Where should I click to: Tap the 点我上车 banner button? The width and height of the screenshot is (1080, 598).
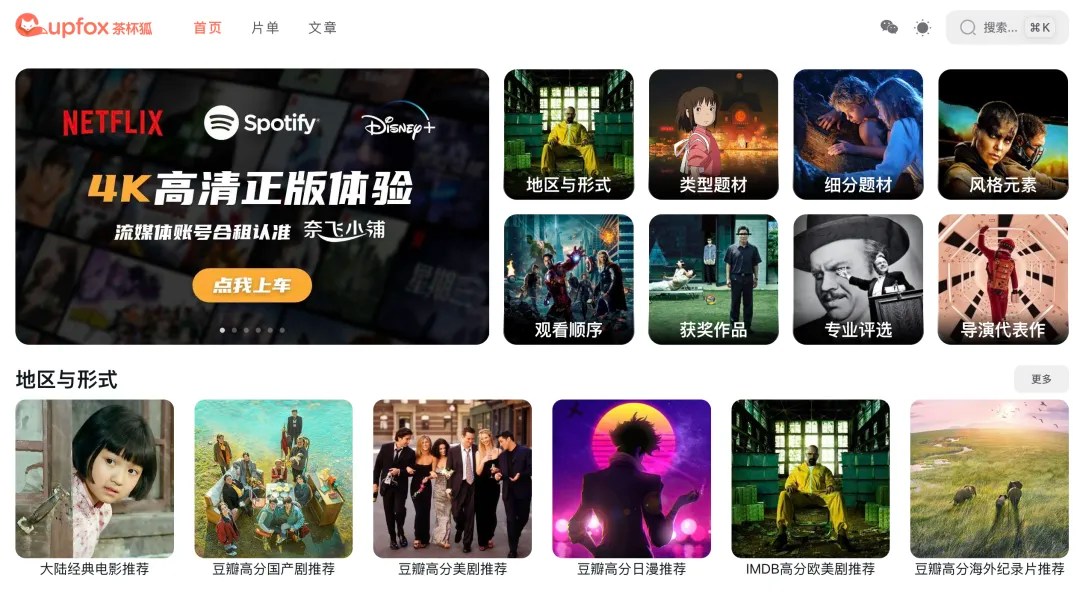click(x=252, y=286)
